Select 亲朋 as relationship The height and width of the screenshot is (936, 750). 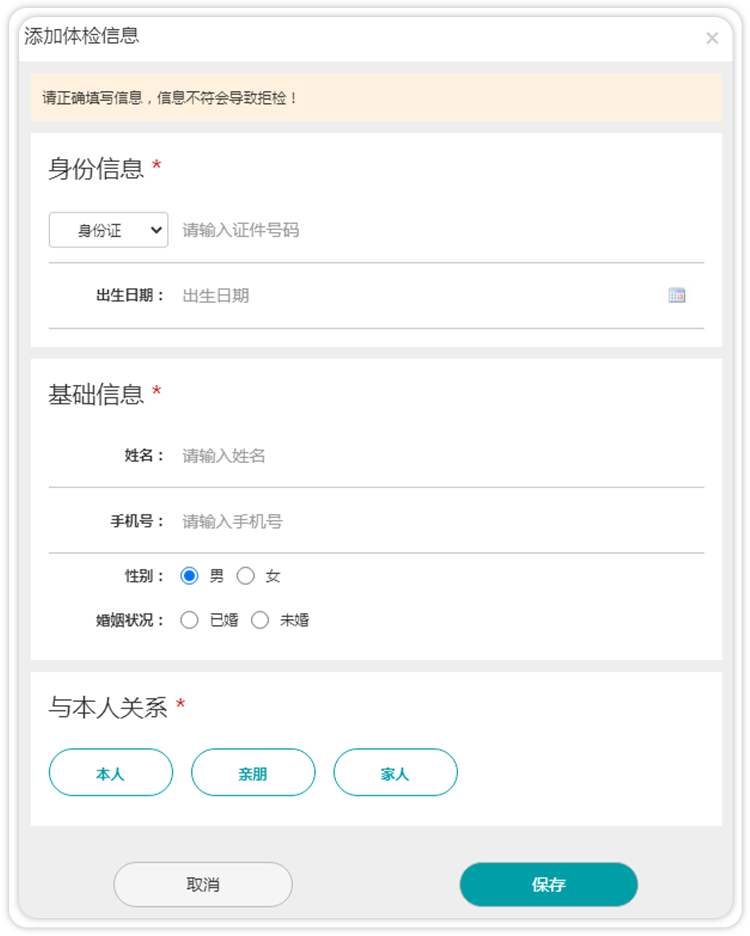pos(253,773)
